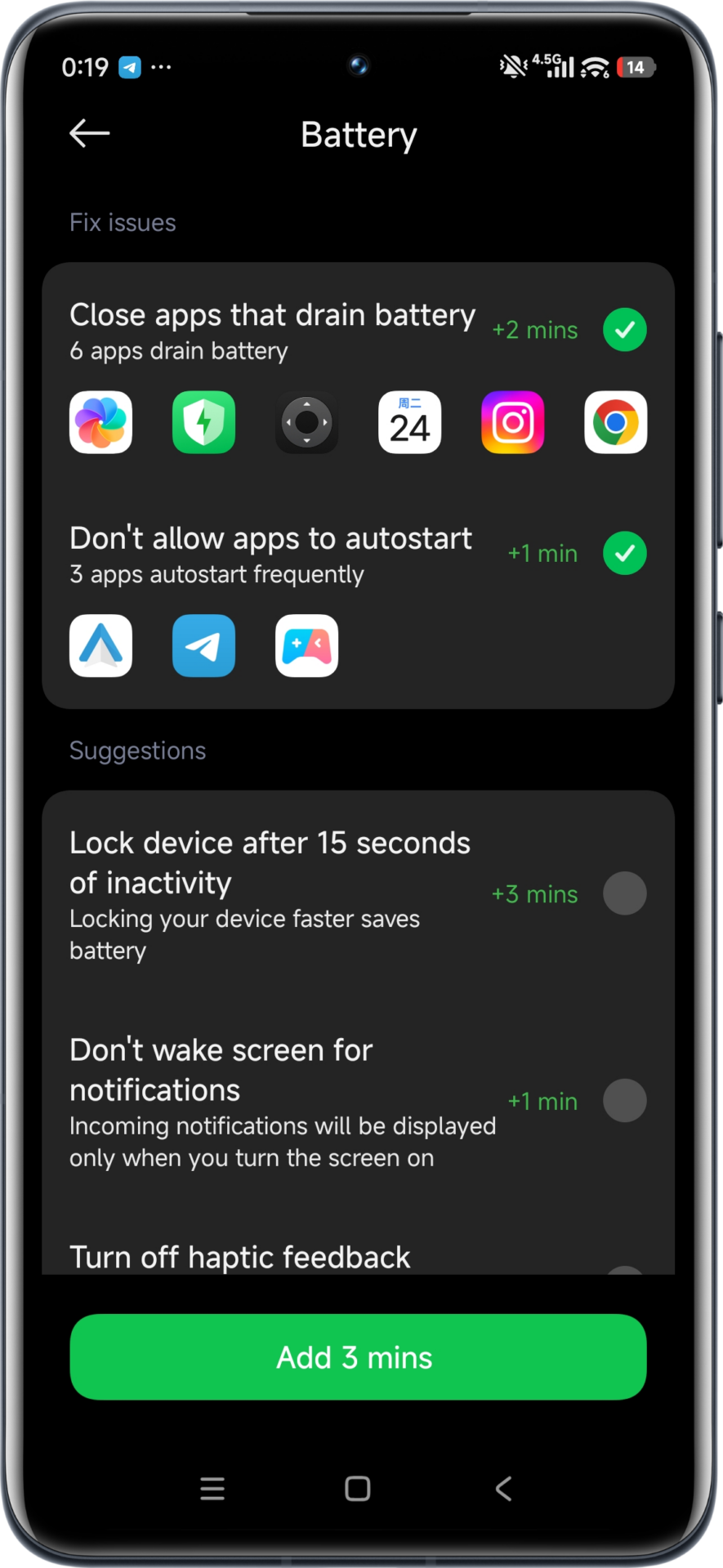This screenshot has width=723, height=1568.
Task: Open the Game Turbo icon under autostart apps
Action: pyautogui.click(x=306, y=646)
